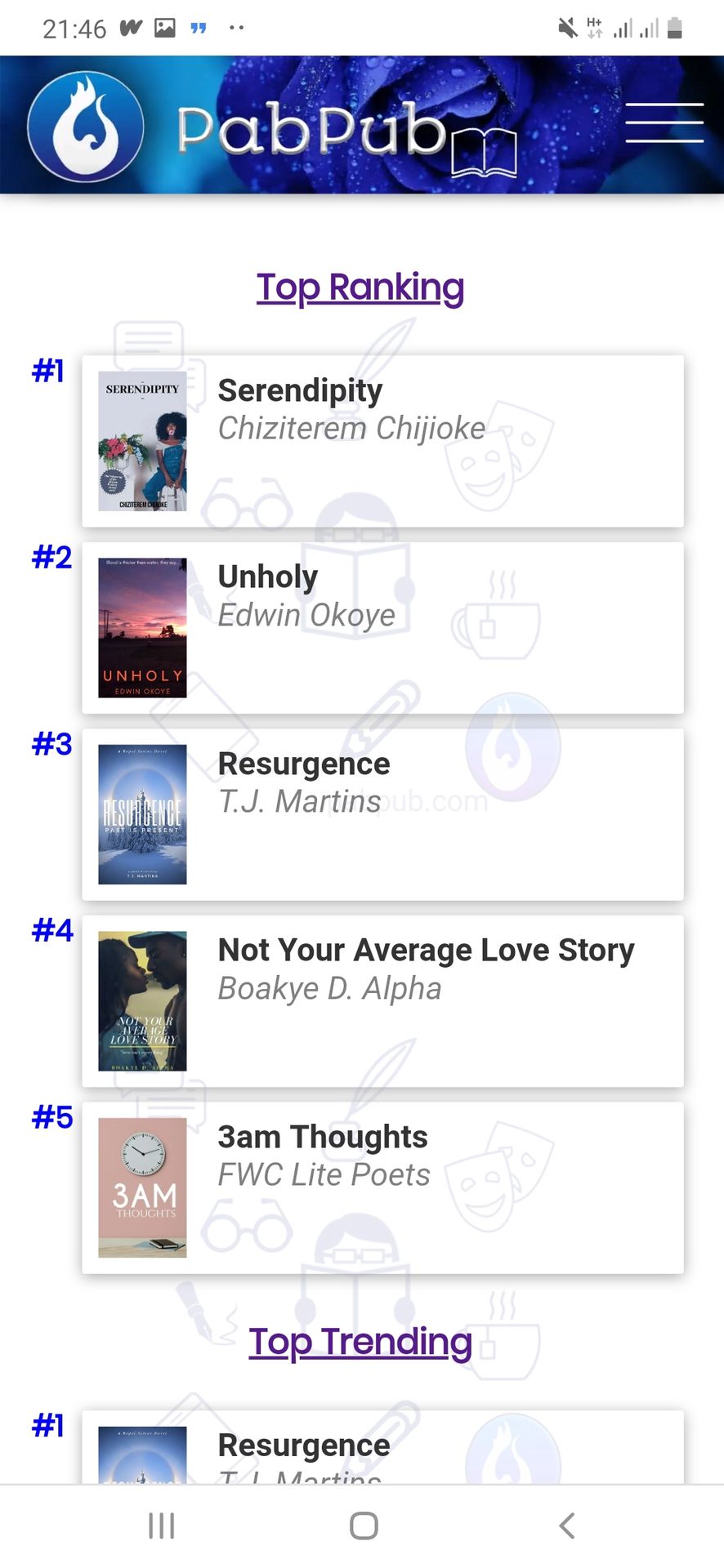Open Resurgence in the Top Ranking list
Viewport: 724px width, 1568px height.
click(382, 814)
